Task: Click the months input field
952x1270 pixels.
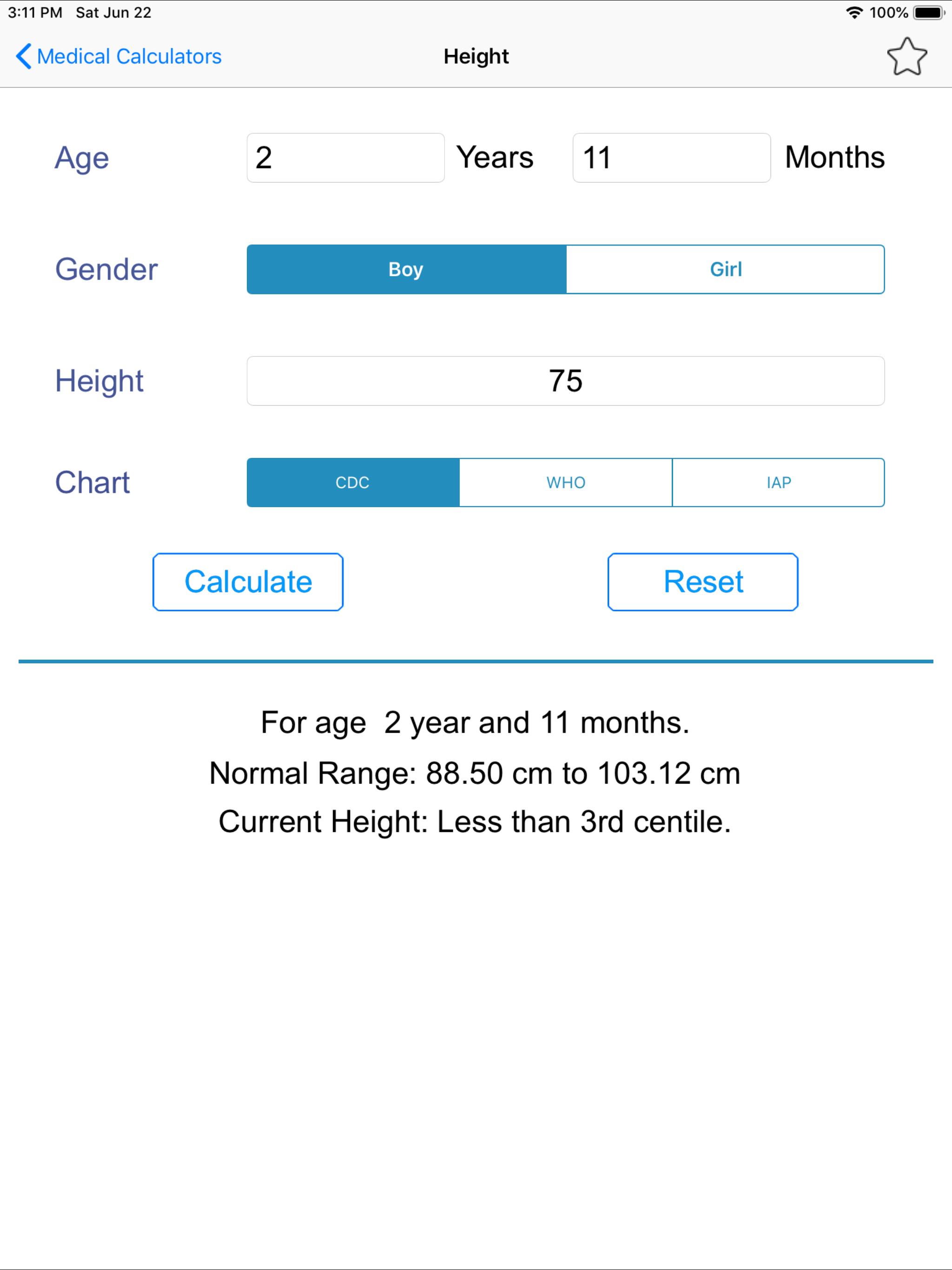Action: (x=671, y=157)
